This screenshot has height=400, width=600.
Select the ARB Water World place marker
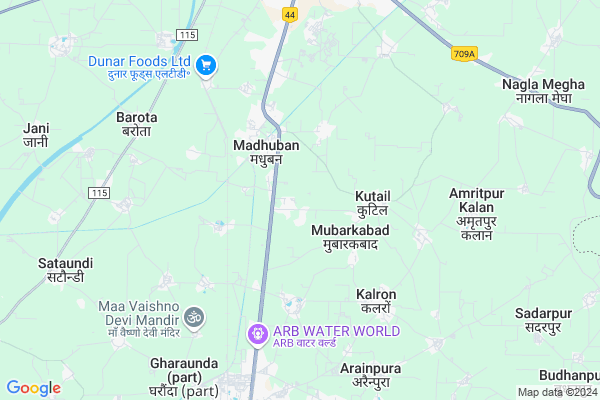(x=258, y=331)
